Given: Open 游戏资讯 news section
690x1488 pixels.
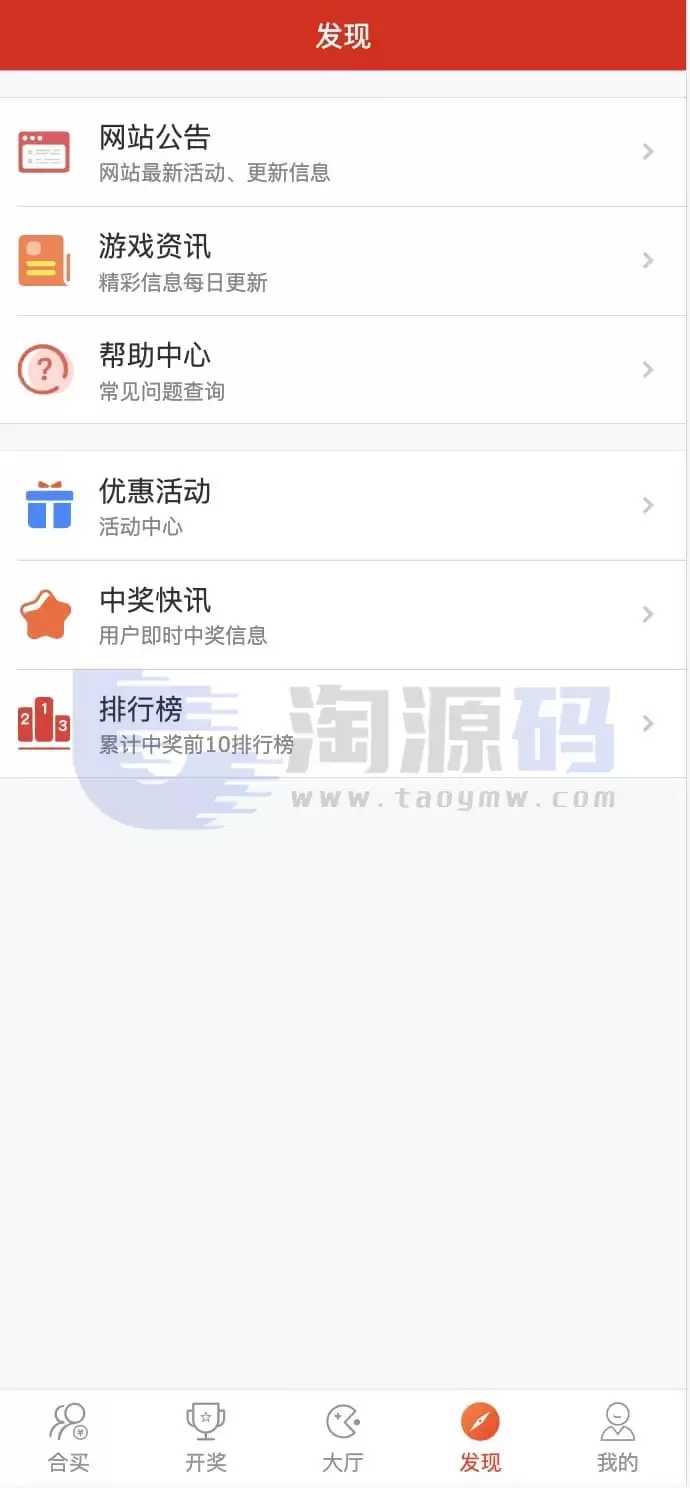Looking at the screenshot, I should [x=344, y=261].
